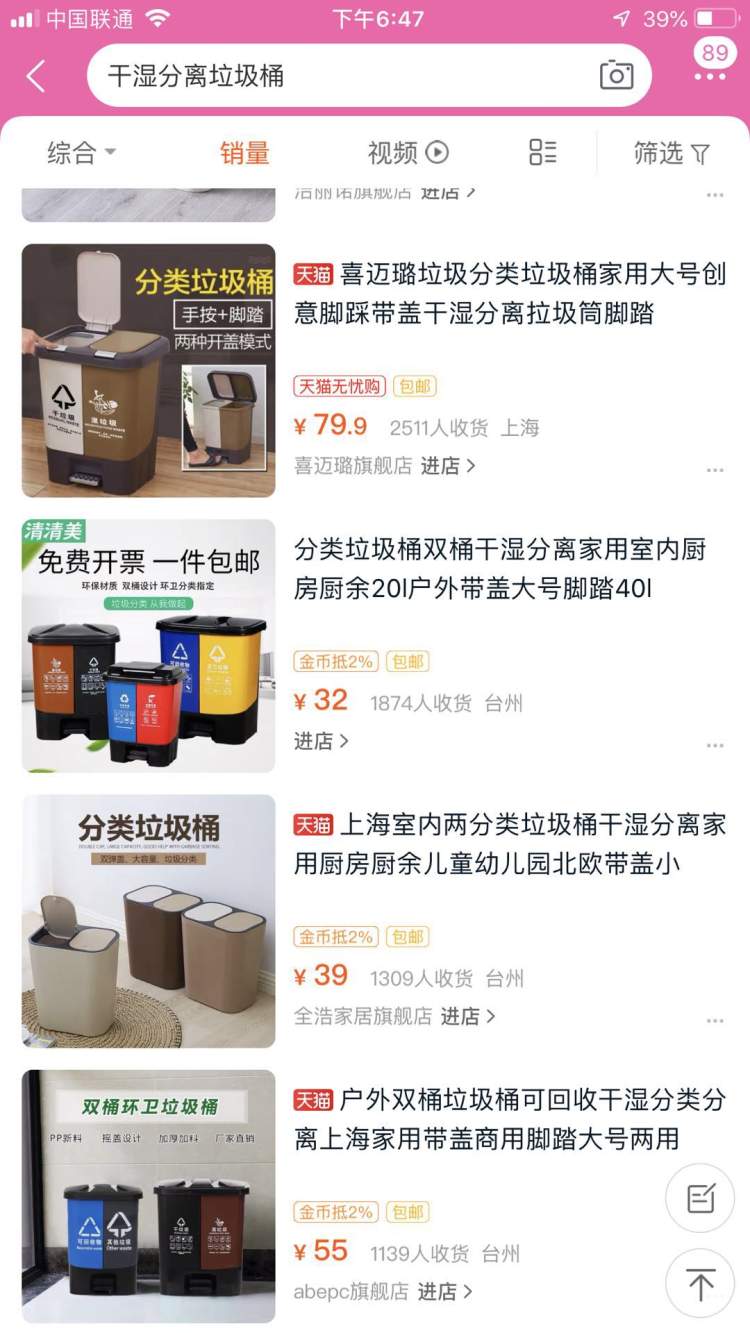Switch to the 视频 tab
Image resolution: width=750 pixels, height=1333 pixels.
click(407, 153)
